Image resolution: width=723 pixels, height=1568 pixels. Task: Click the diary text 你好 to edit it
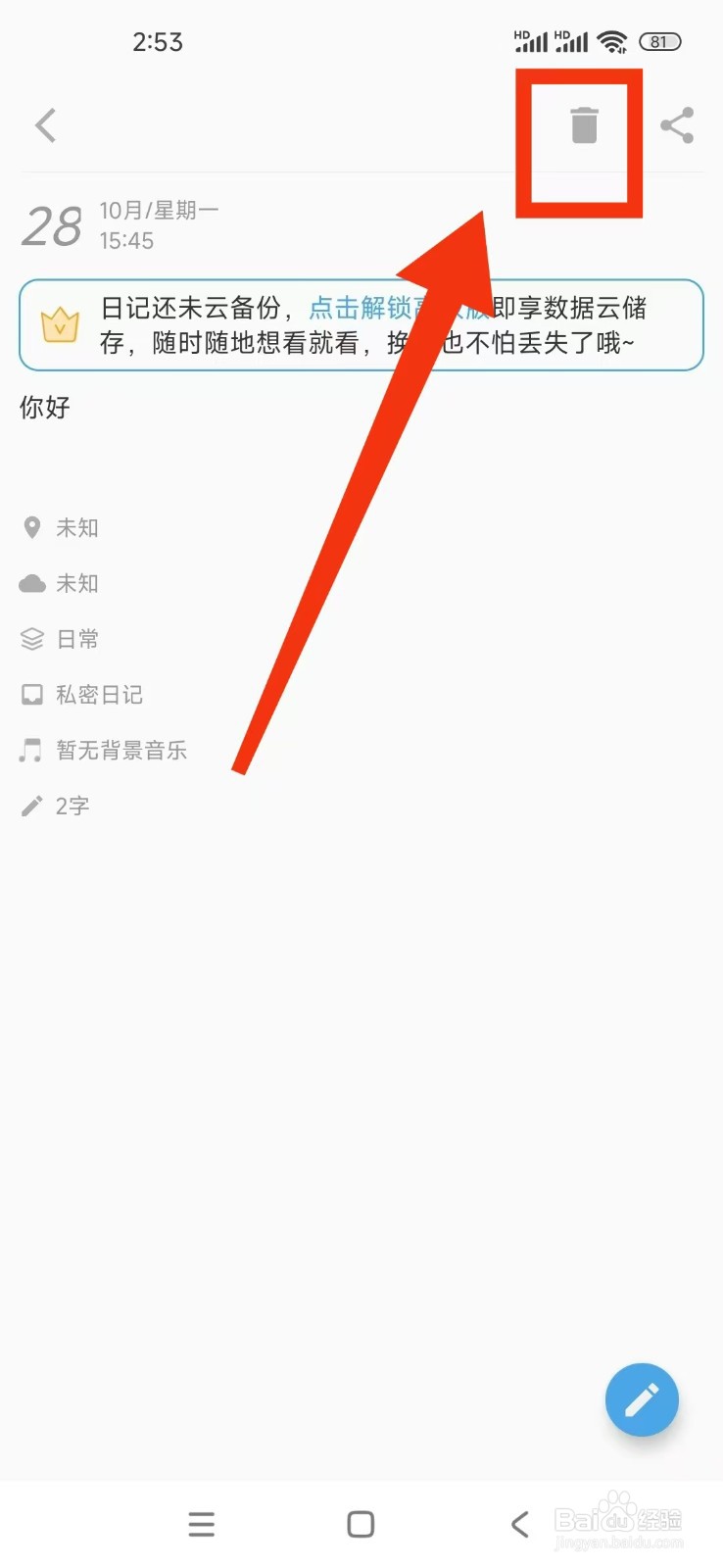44,408
